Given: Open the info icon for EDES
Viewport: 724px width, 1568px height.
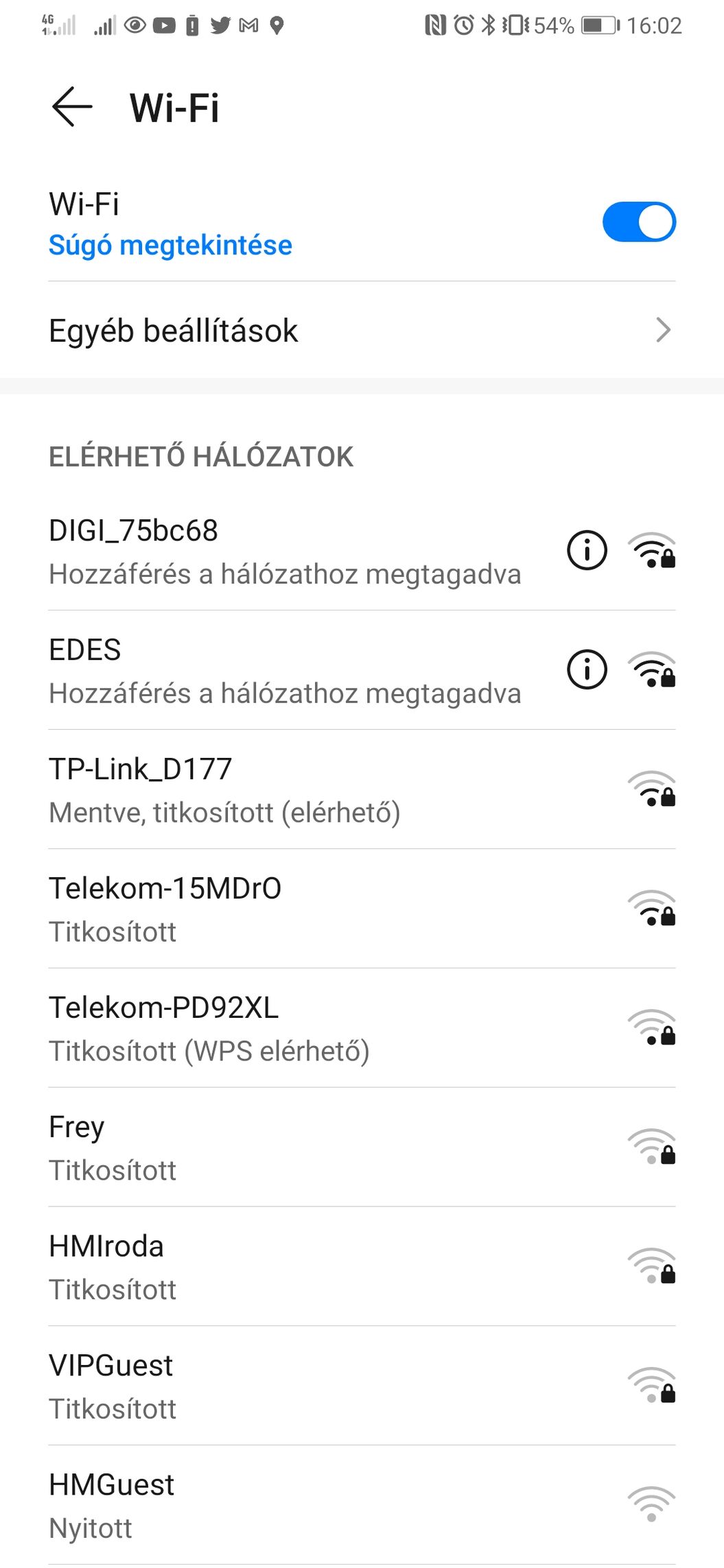Looking at the screenshot, I should pyautogui.click(x=587, y=669).
